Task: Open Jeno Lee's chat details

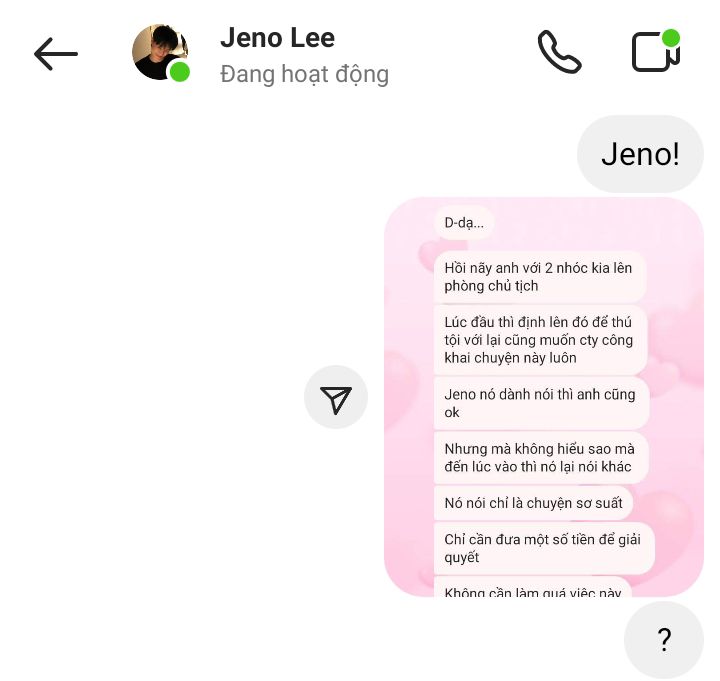Action: (277, 38)
